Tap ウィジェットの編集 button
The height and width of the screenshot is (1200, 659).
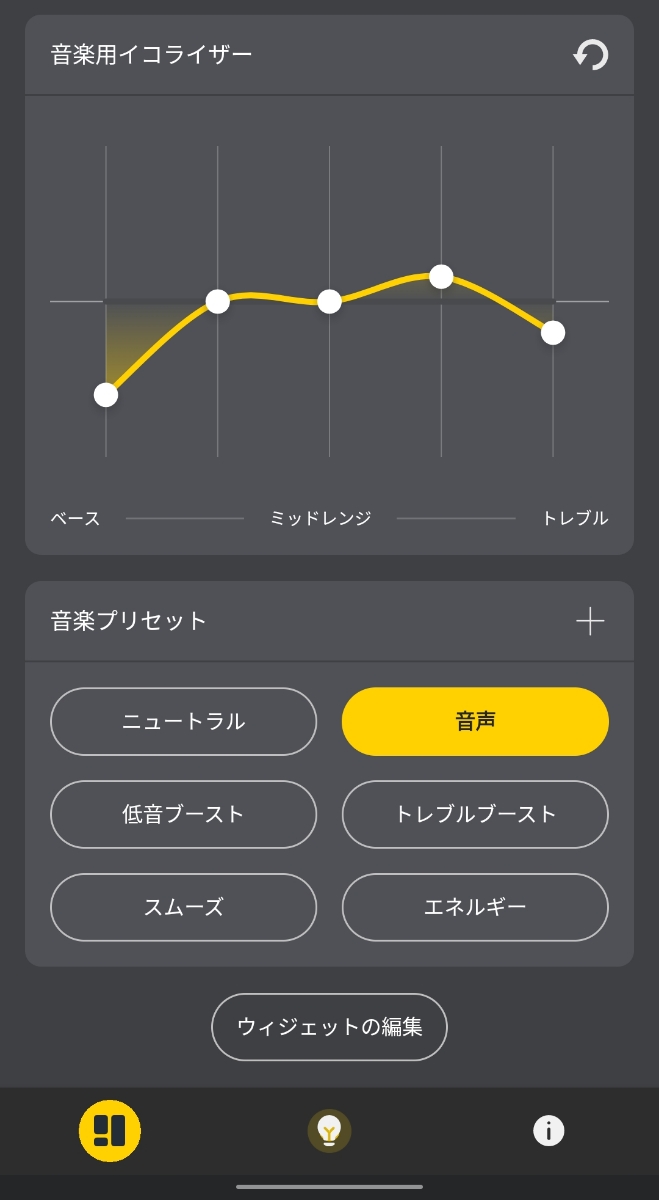tap(329, 1026)
